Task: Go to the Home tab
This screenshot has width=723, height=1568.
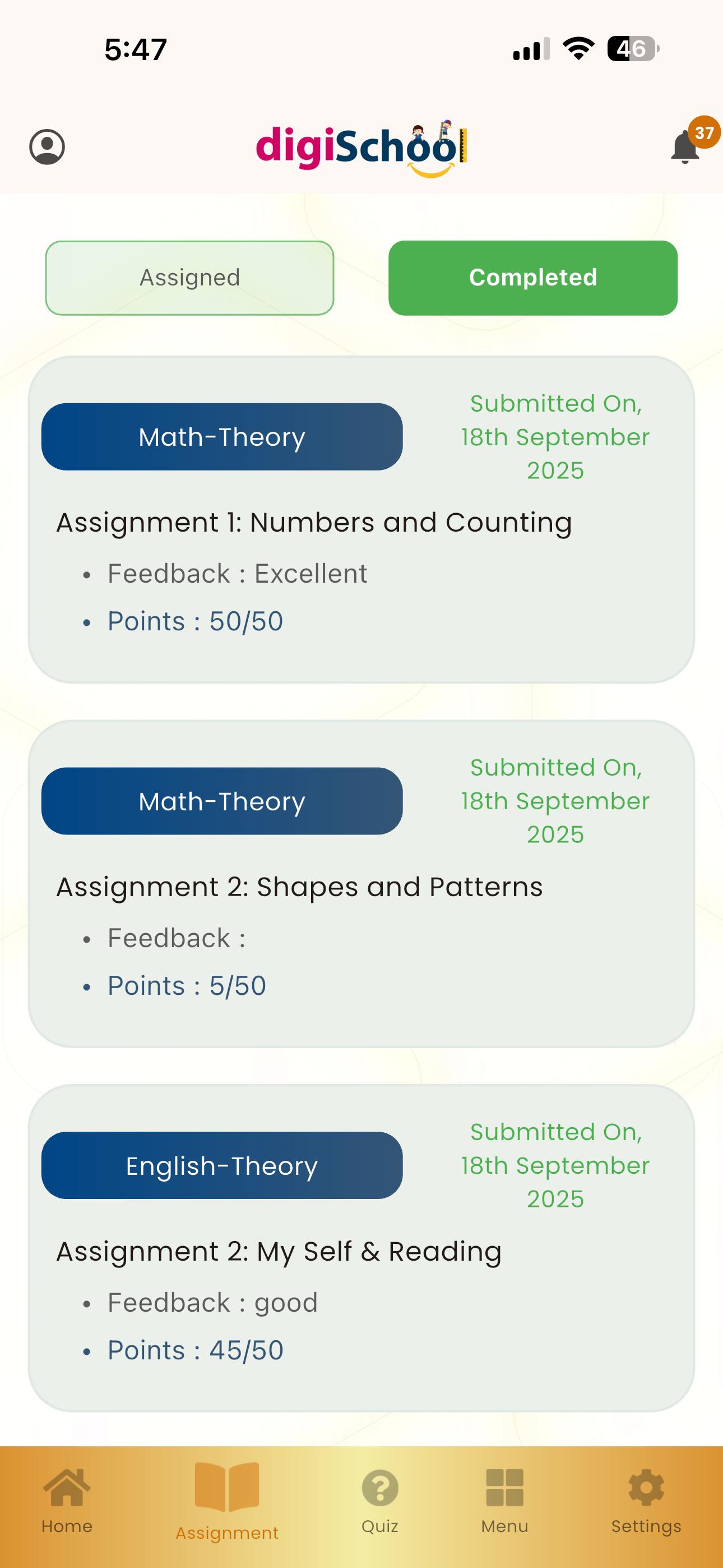Action: tap(67, 1501)
